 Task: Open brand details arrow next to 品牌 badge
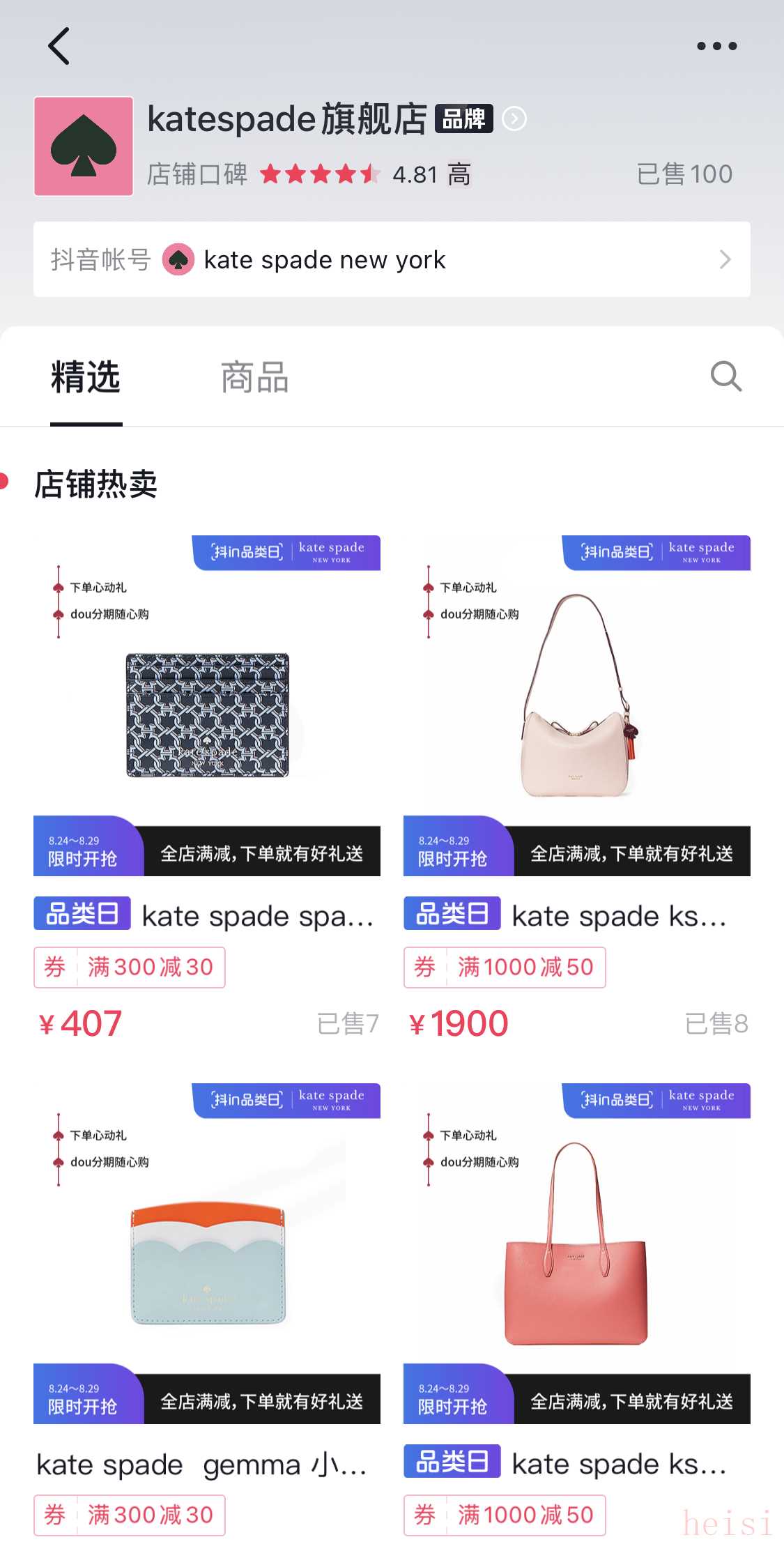(x=514, y=119)
